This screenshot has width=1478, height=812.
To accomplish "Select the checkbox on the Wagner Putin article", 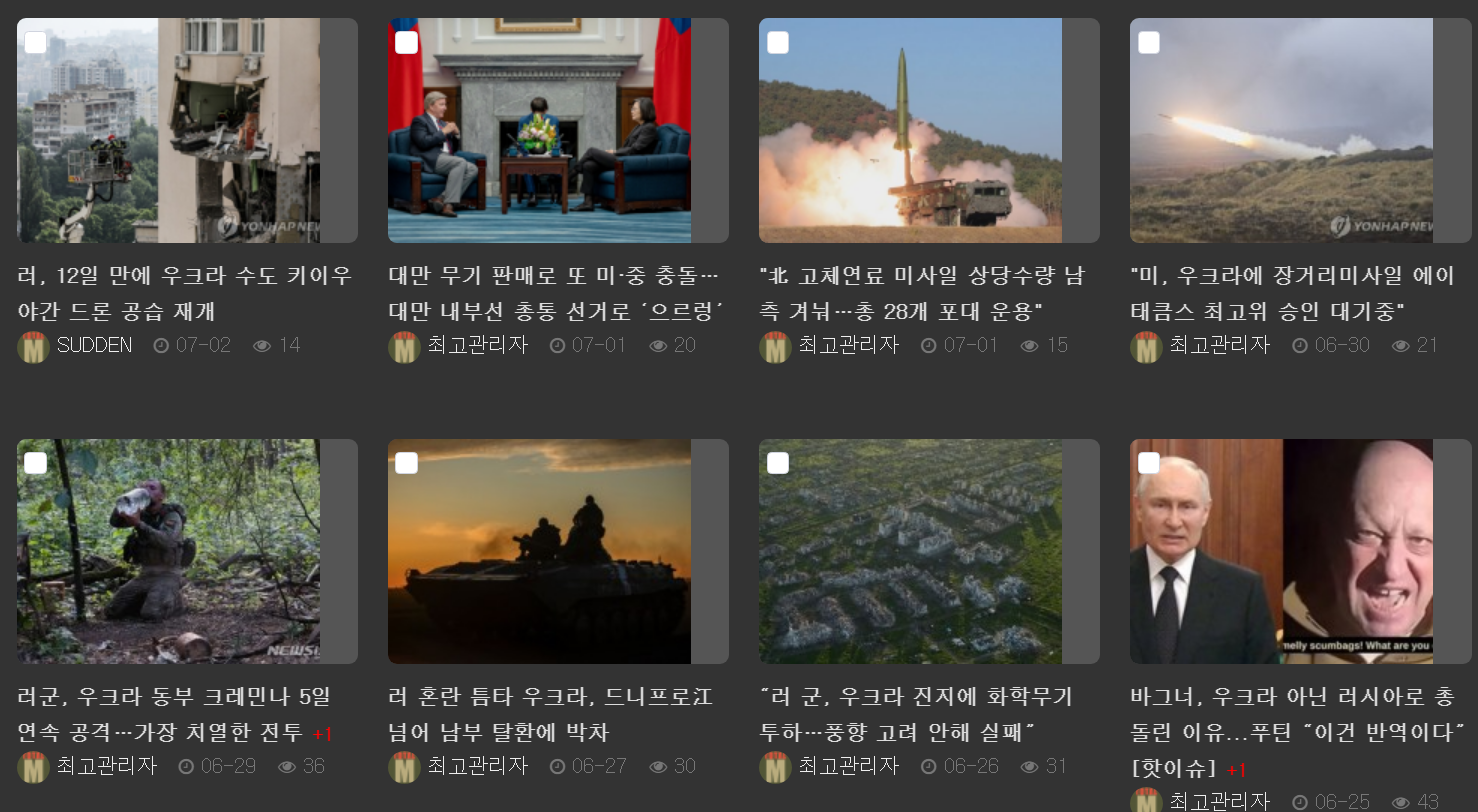I will coord(1148,463).
